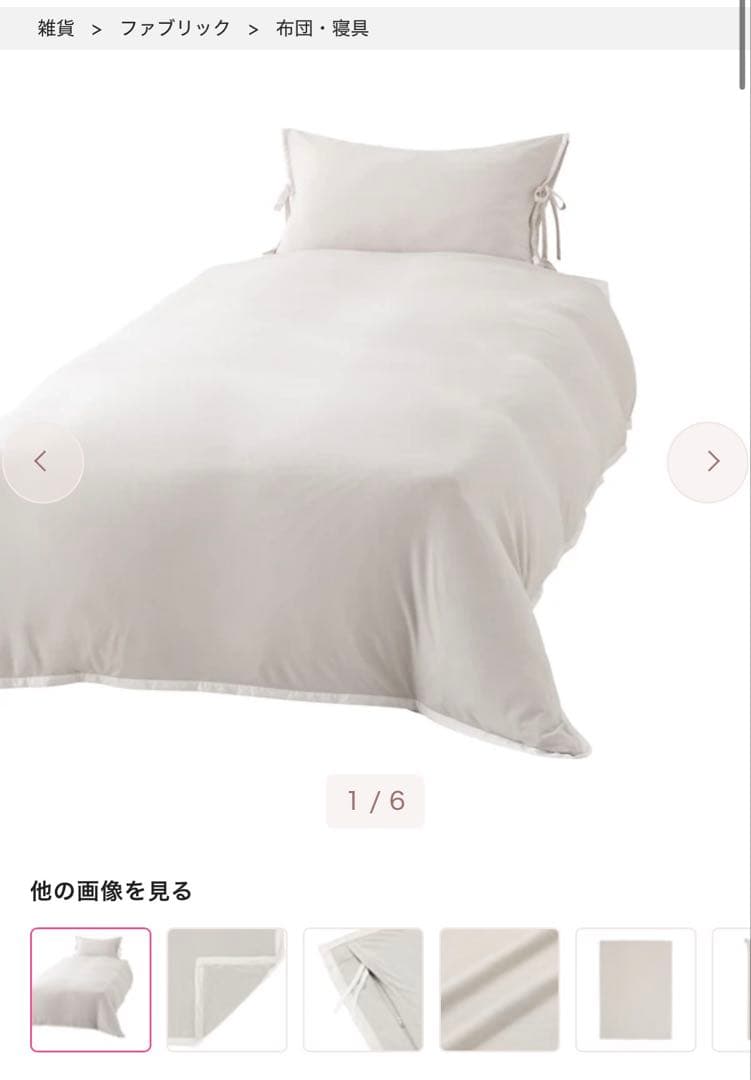Open the 布団・寝具 breadcrumb link

click(x=322, y=29)
